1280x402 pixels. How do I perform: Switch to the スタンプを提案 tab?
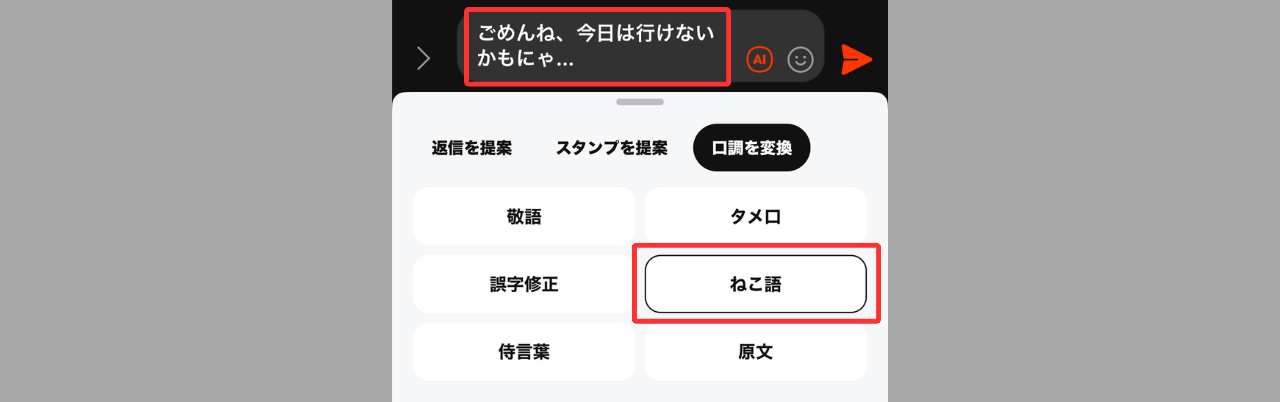pos(611,148)
